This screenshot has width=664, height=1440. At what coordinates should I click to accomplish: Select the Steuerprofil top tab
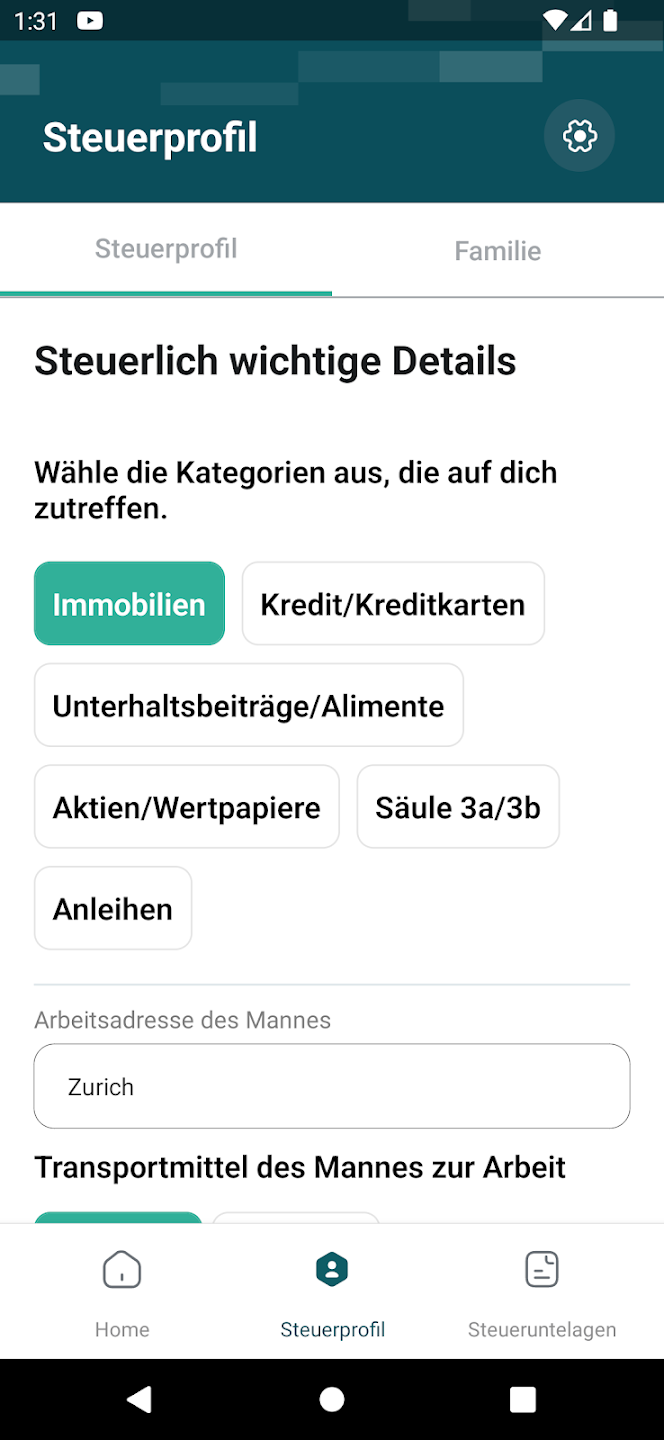(x=166, y=249)
